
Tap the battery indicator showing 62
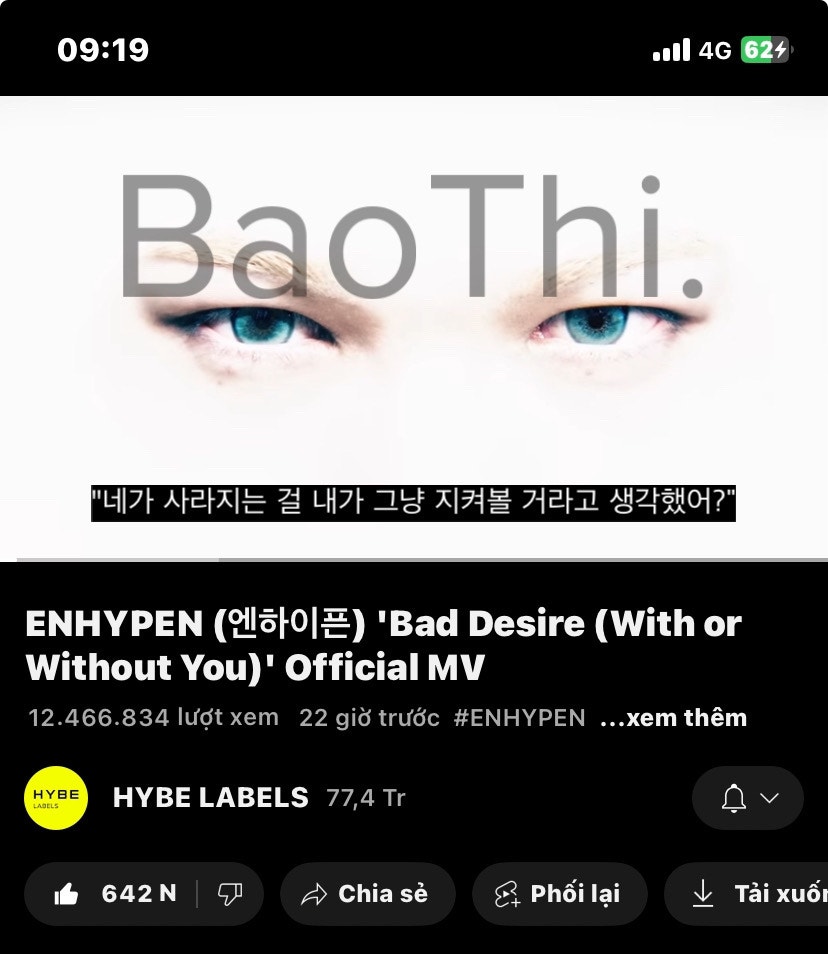pyautogui.click(x=763, y=48)
